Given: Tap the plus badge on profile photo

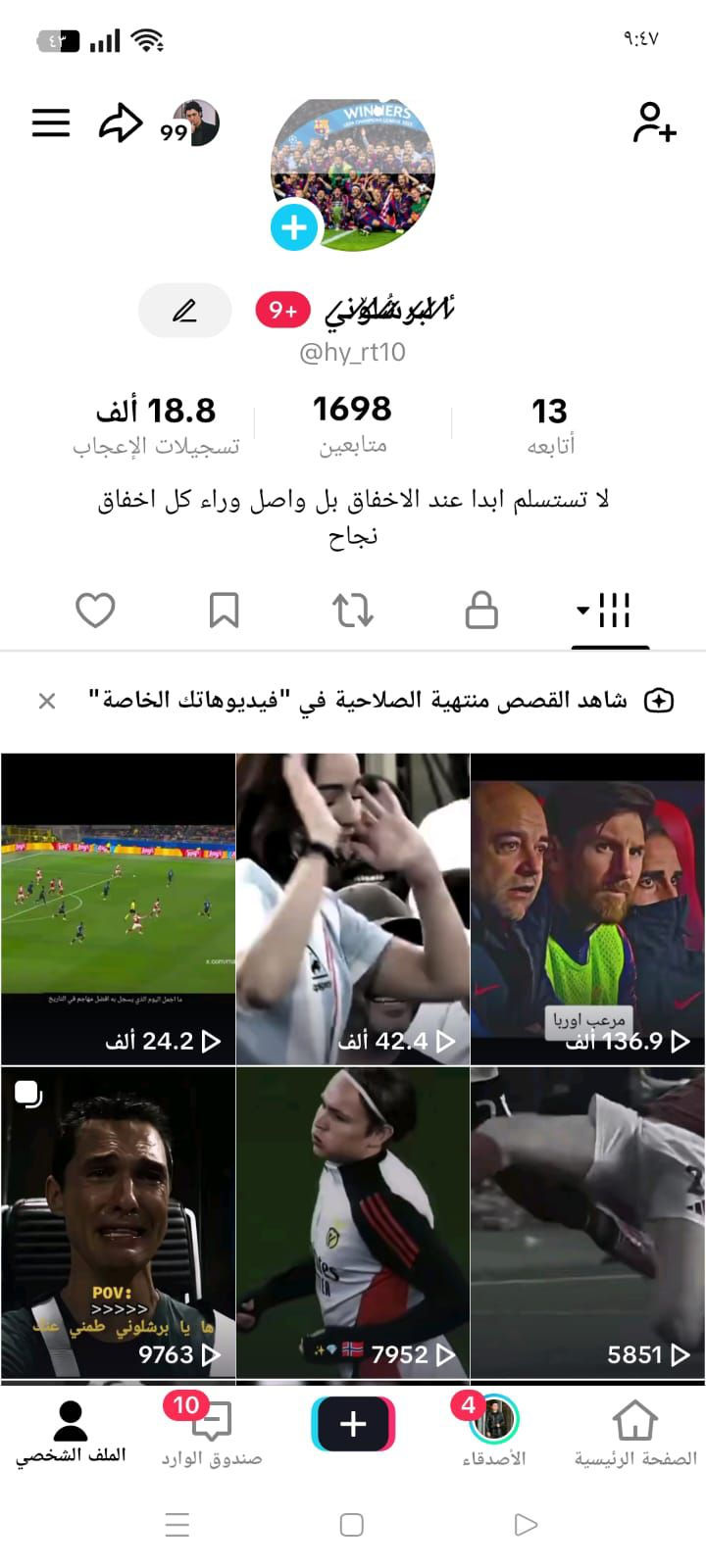Looking at the screenshot, I should click(294, 227).
